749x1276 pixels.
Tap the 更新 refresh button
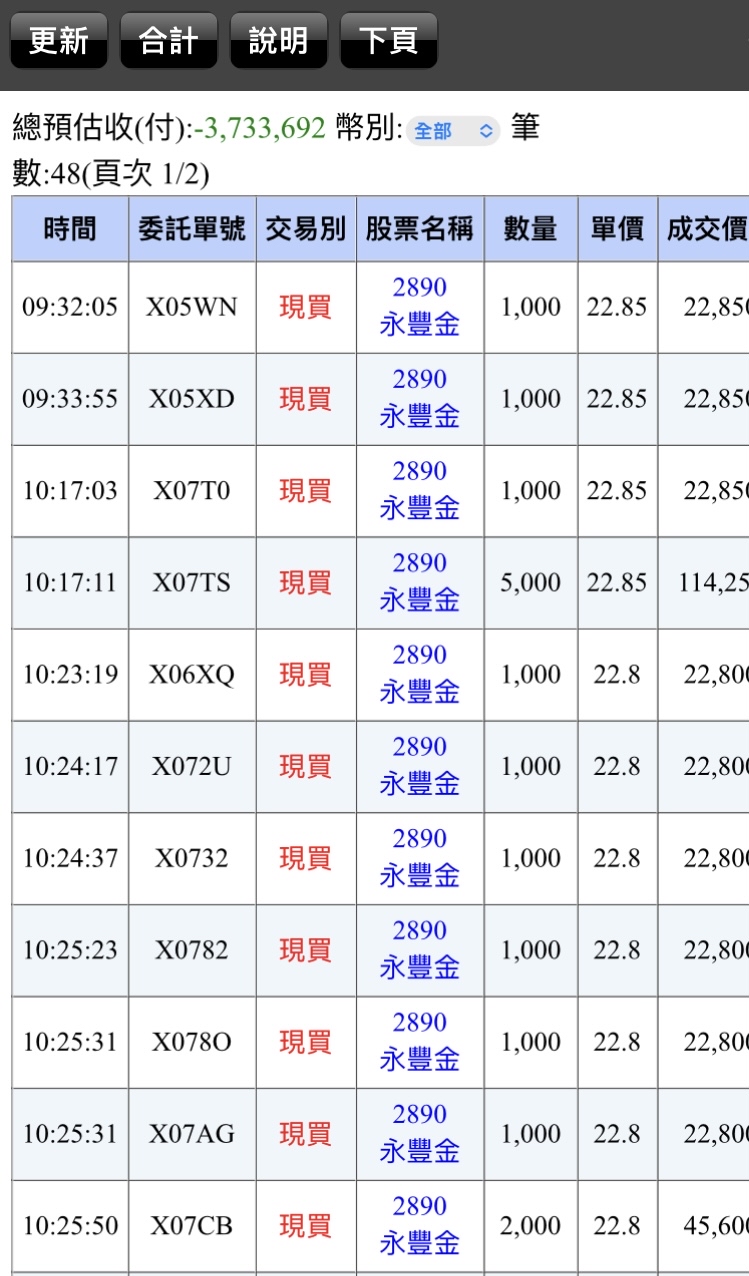pos(58,41)
